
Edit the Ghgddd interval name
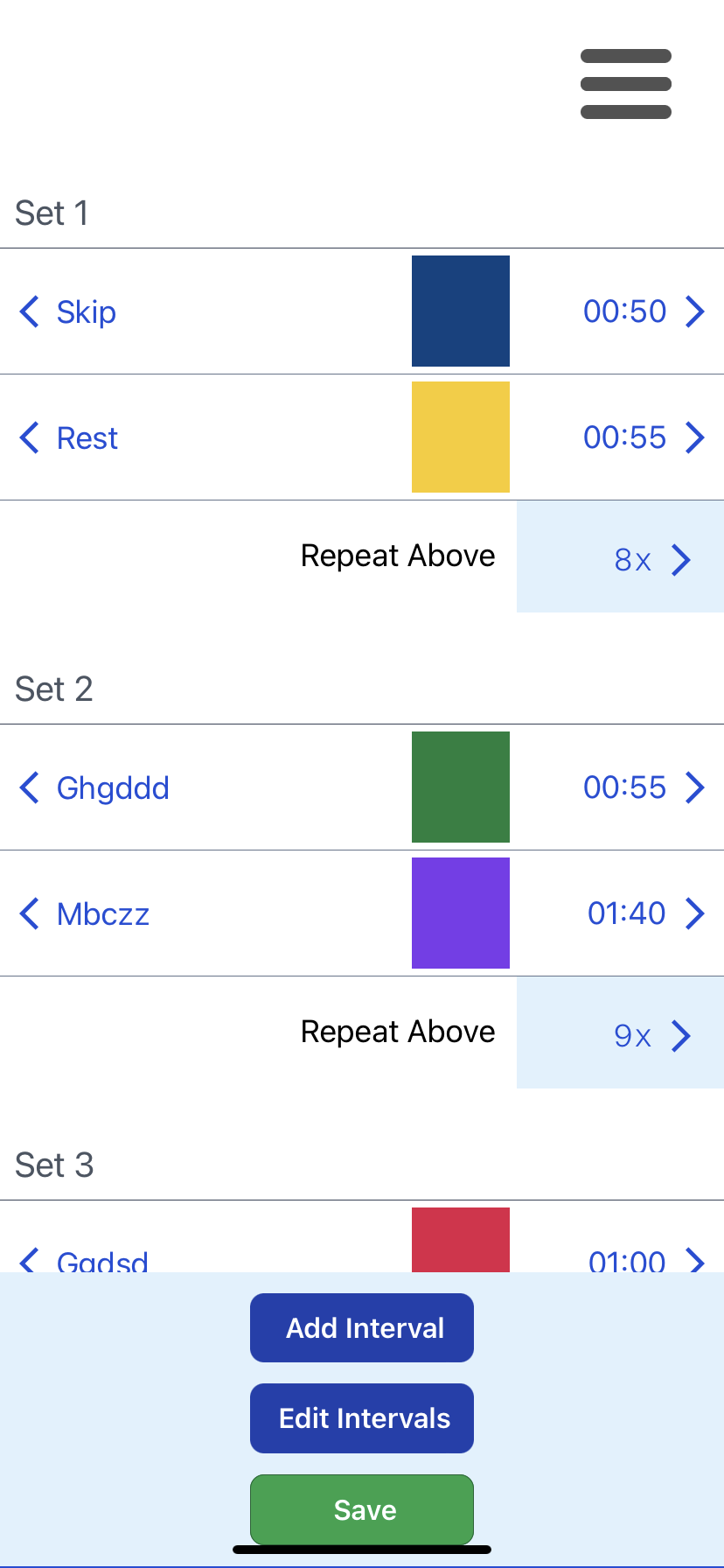pos(94,787)
